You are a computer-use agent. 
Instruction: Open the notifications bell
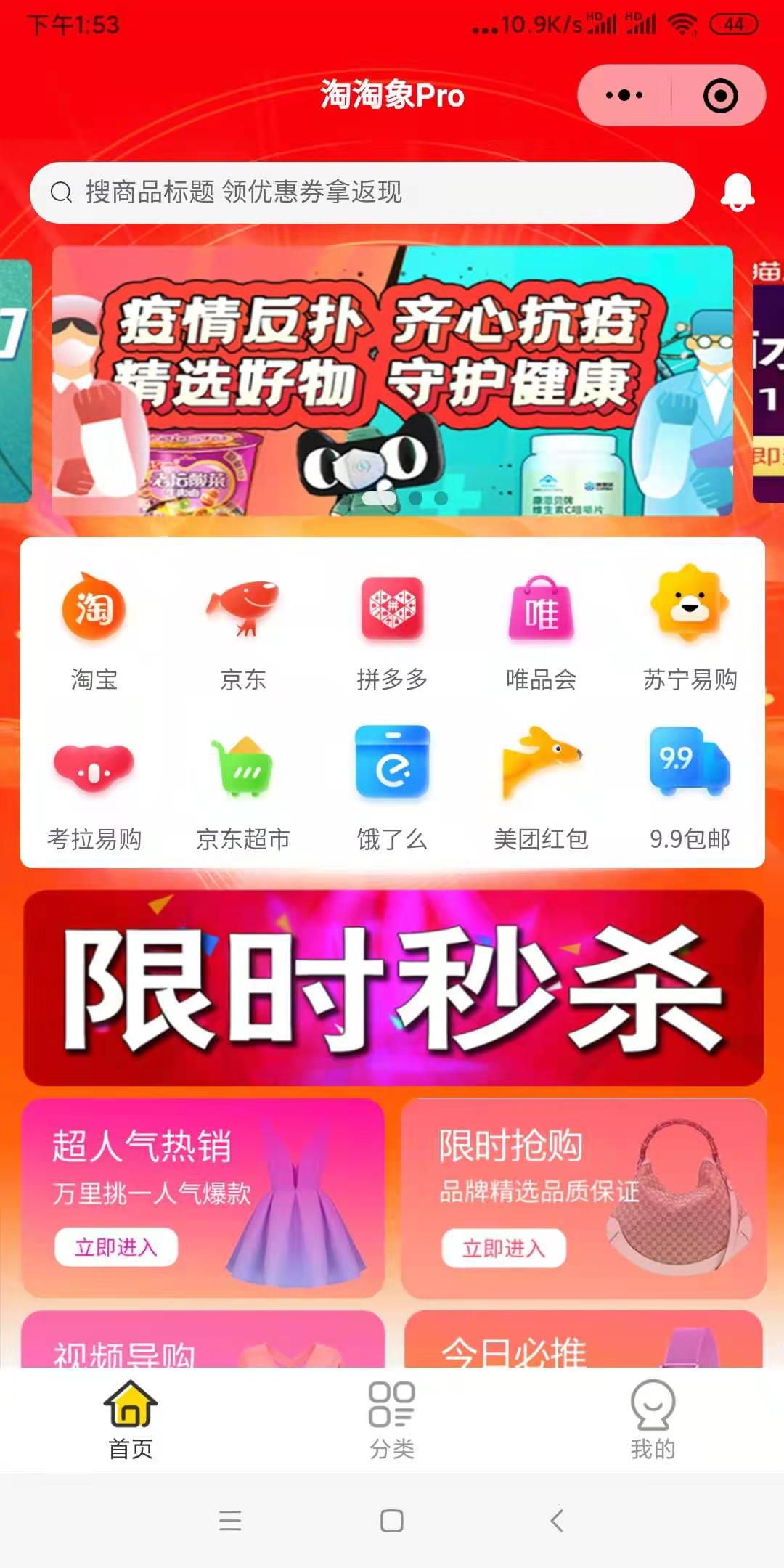(x=737, y=192)
